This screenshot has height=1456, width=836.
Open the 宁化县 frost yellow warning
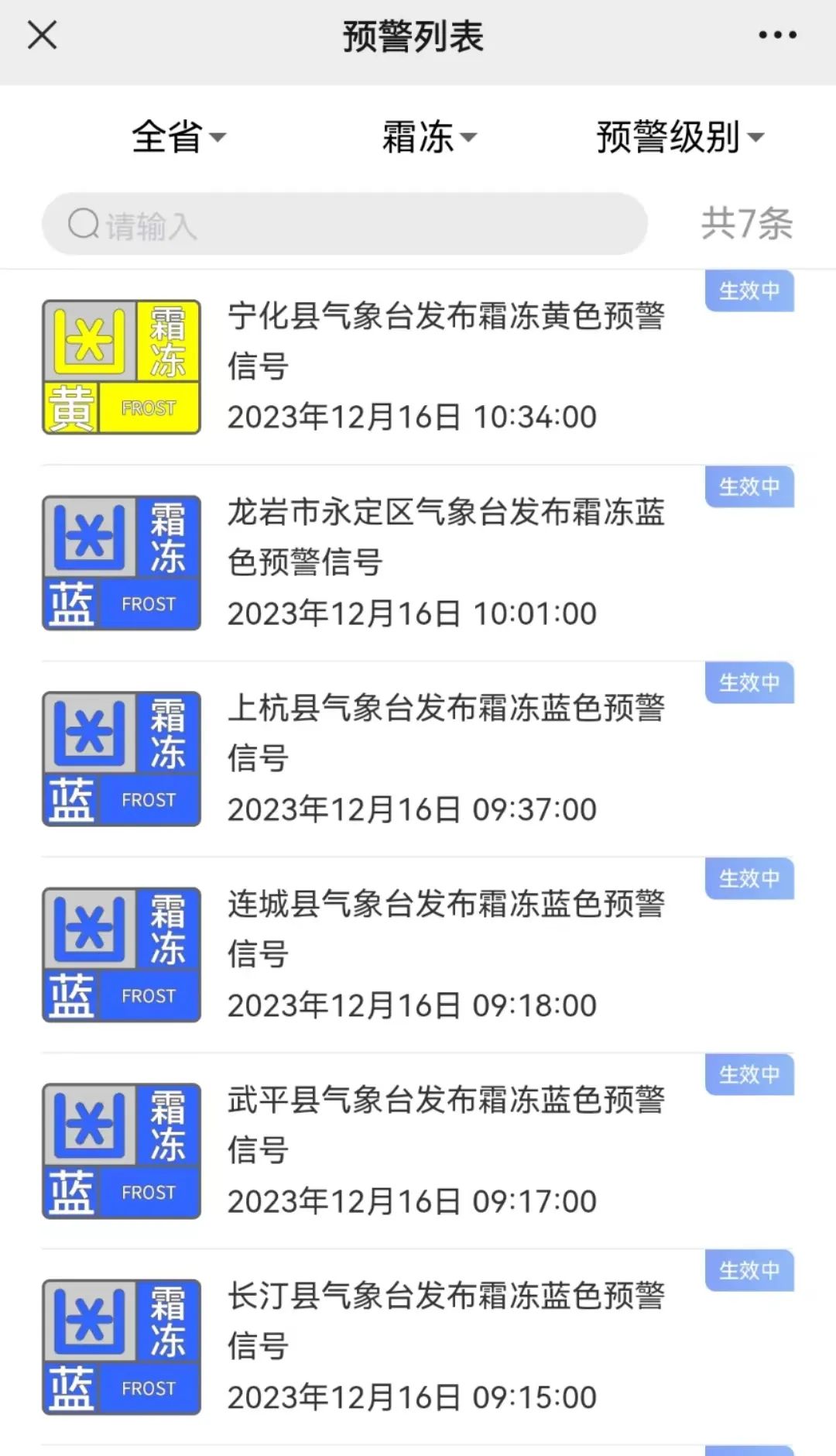(x=418, y=367)
